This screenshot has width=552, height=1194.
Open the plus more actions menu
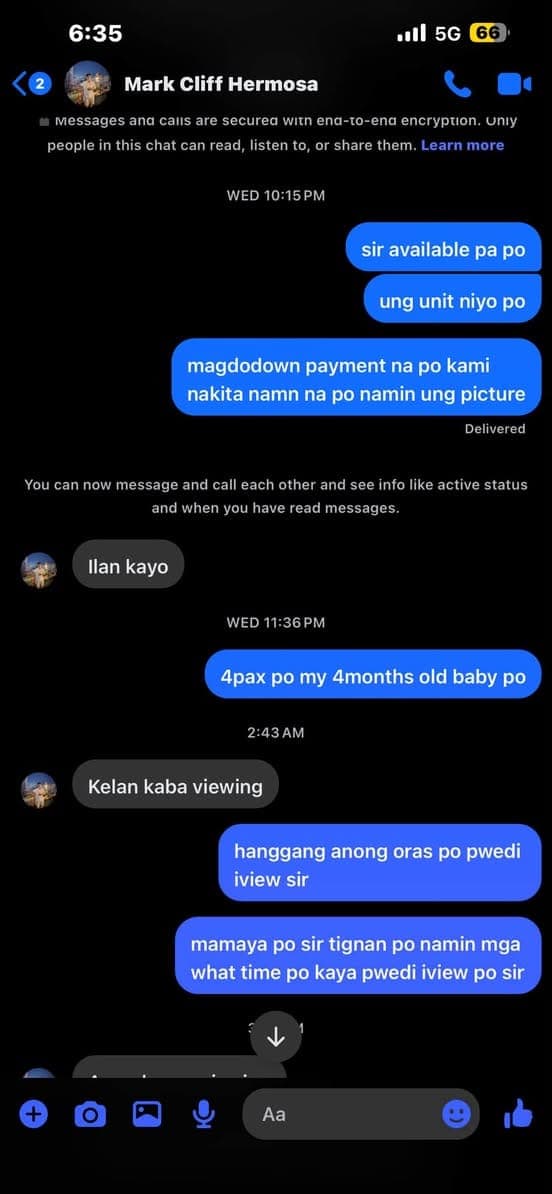(x=33, y=1115)
